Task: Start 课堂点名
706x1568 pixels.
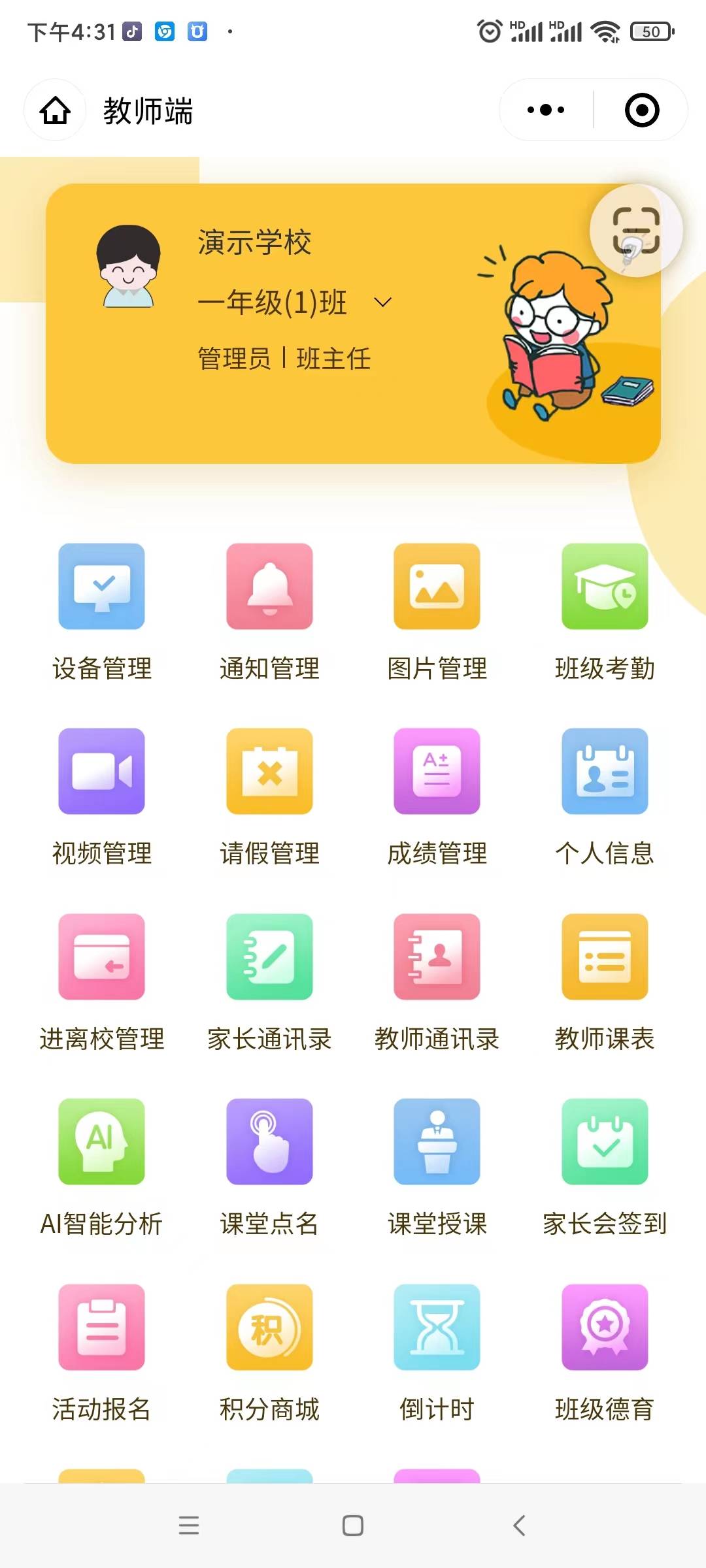Action: [269, 1142]
